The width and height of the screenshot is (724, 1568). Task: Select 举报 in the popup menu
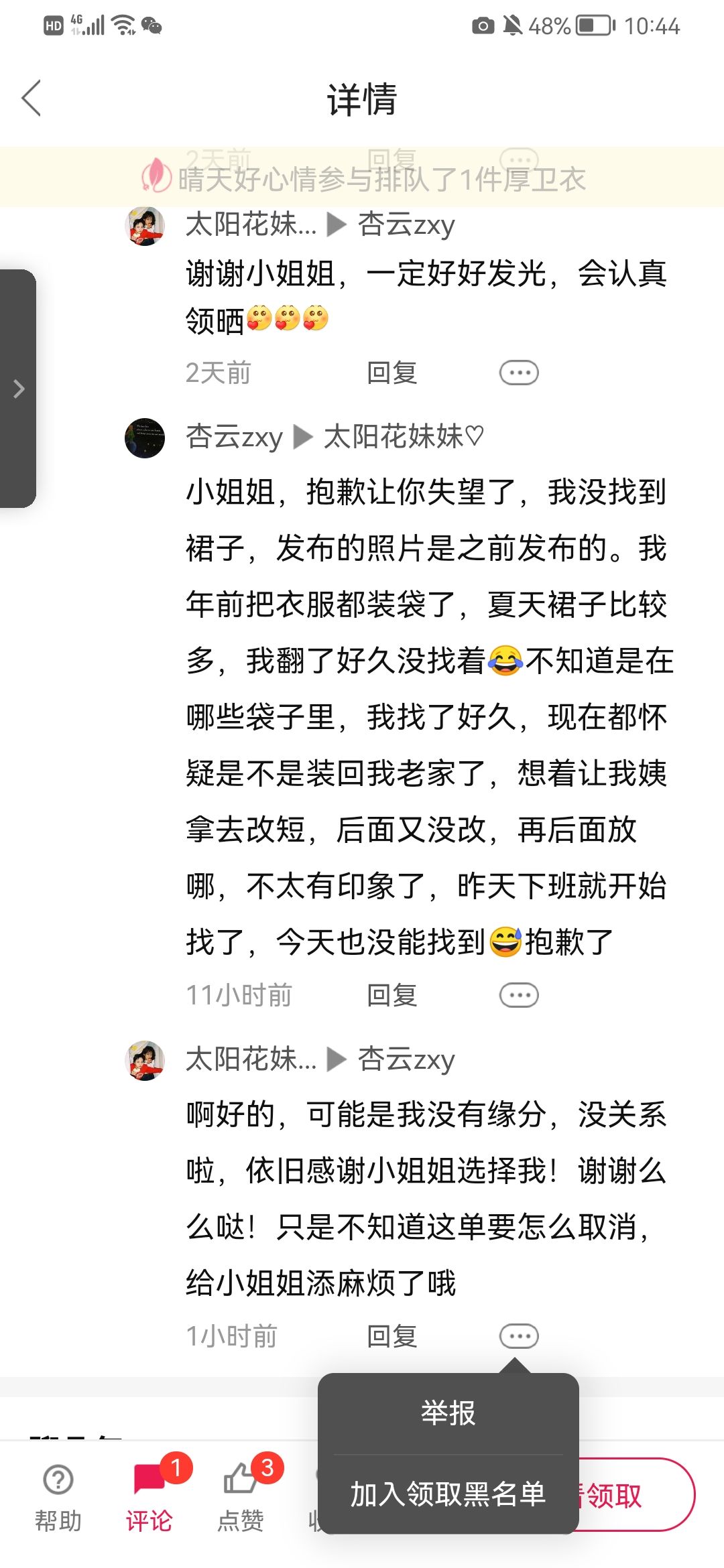tap(448, 1413)
